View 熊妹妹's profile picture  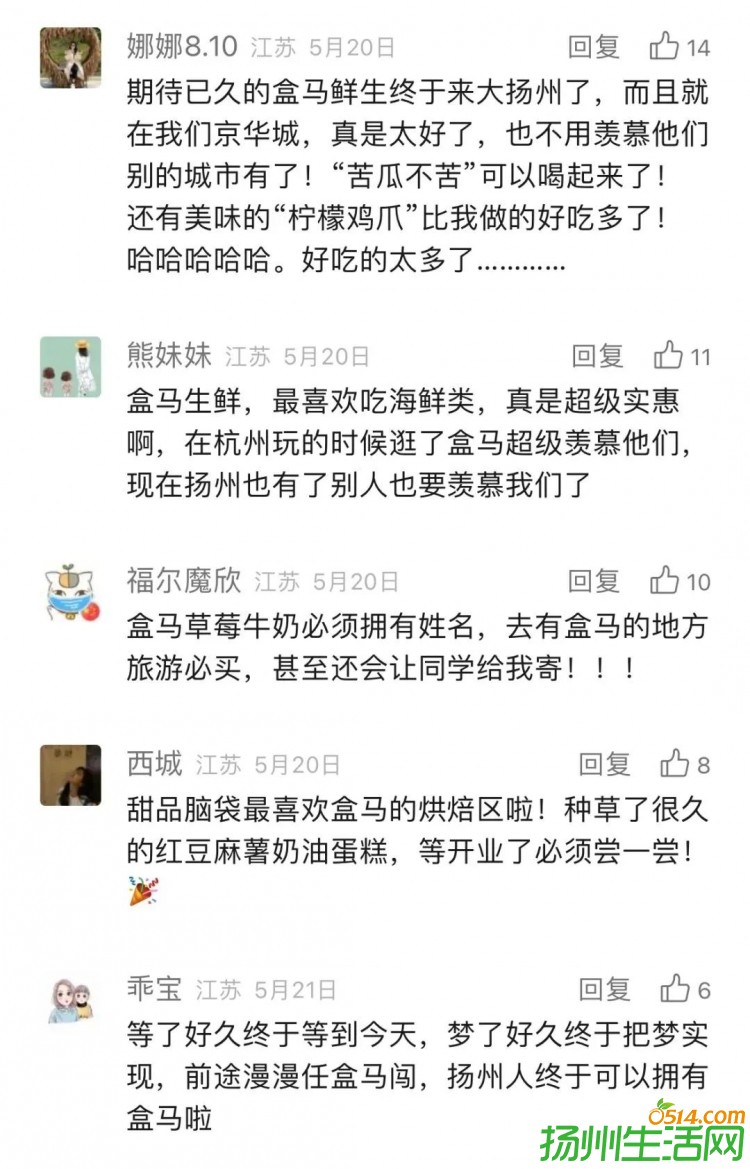tap(70, 367)
